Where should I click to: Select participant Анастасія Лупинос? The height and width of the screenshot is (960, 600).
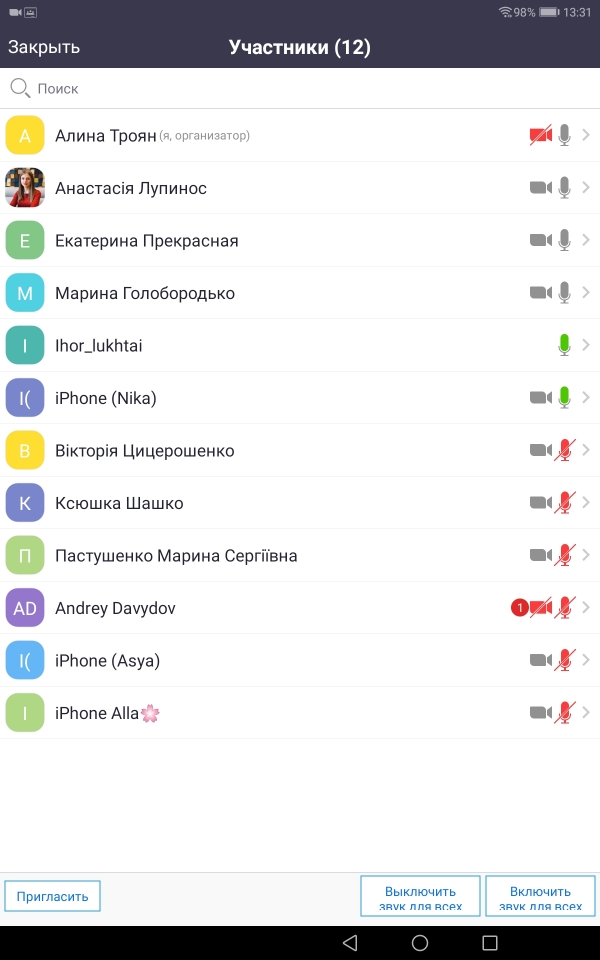click(300, 188)
